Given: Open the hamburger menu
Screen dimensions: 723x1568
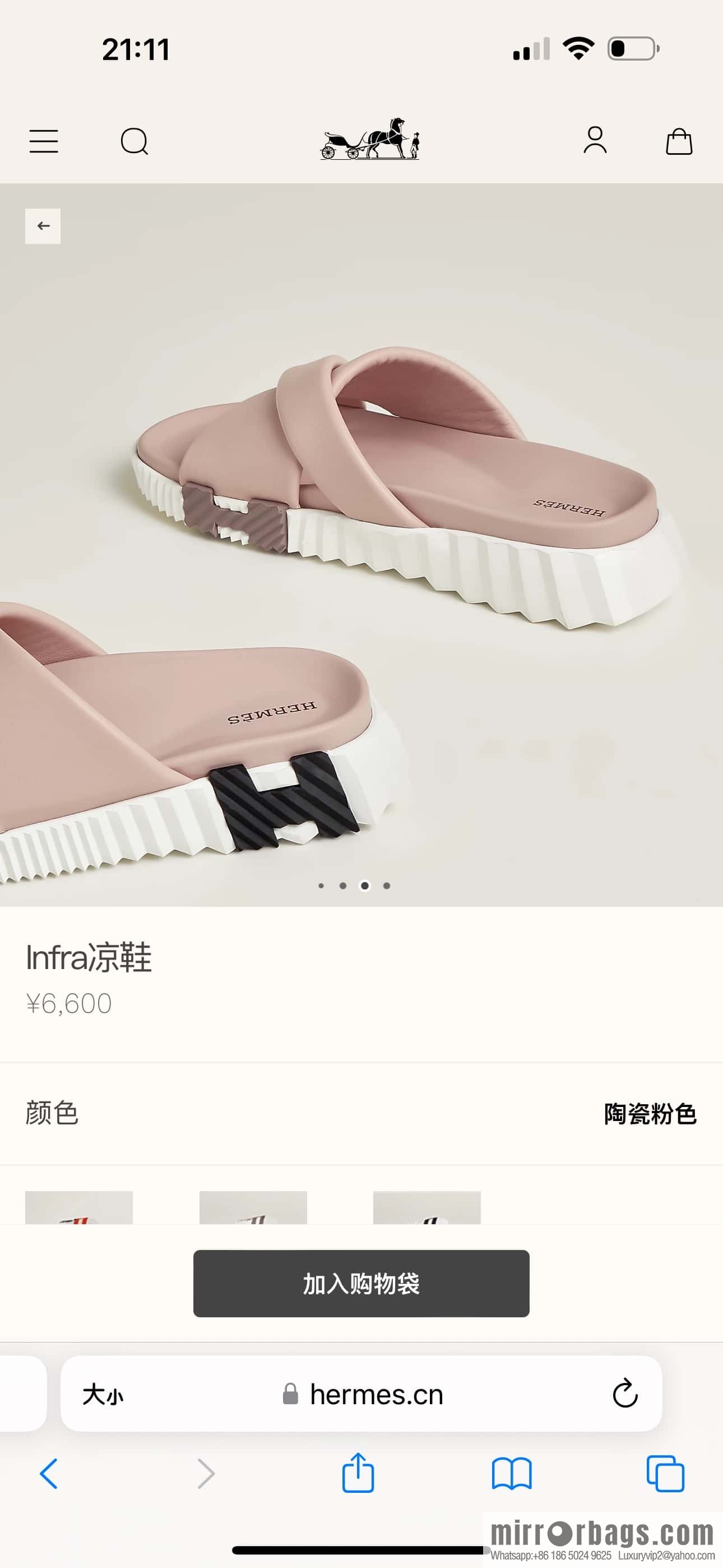Looking at the screenshot, I should 44,141.
